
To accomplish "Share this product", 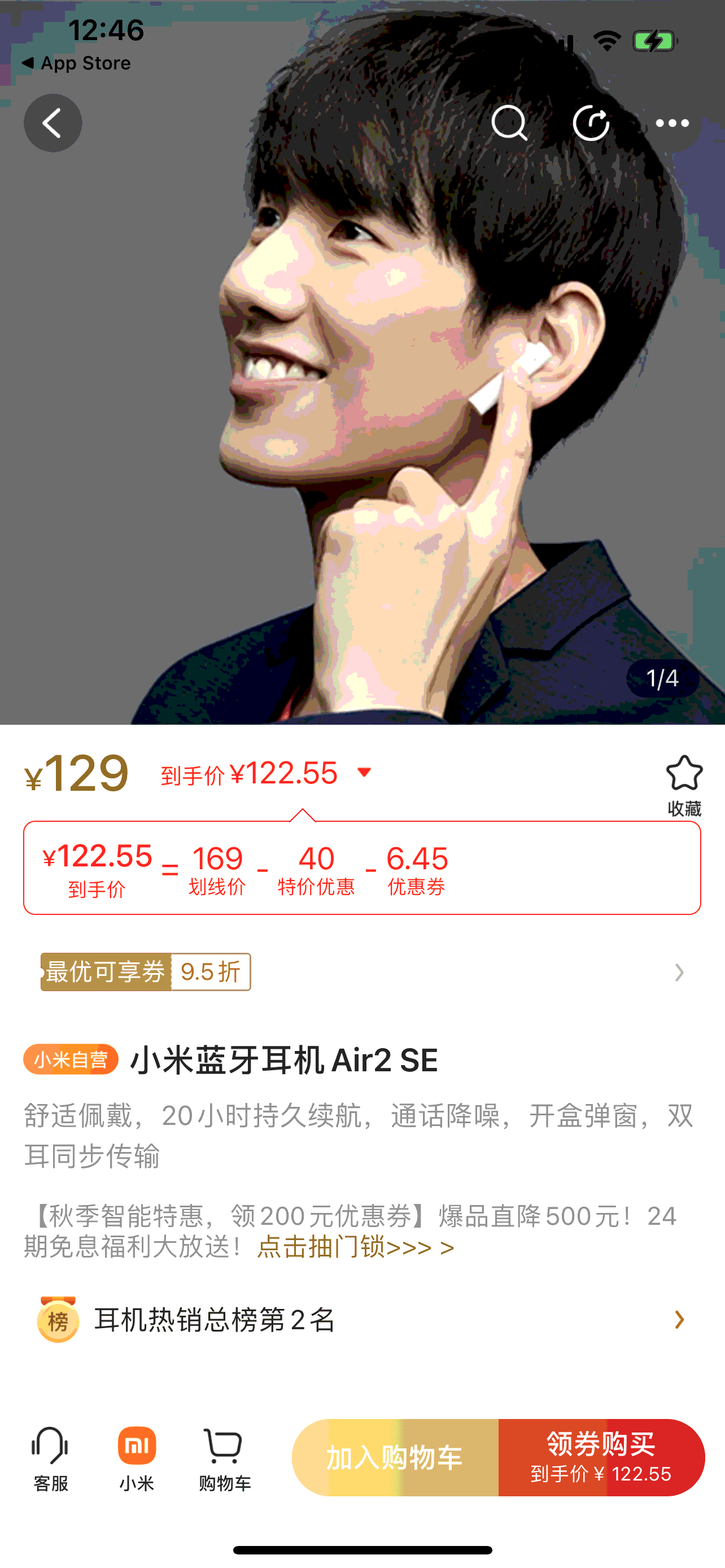I will click(x=591, y=123).
